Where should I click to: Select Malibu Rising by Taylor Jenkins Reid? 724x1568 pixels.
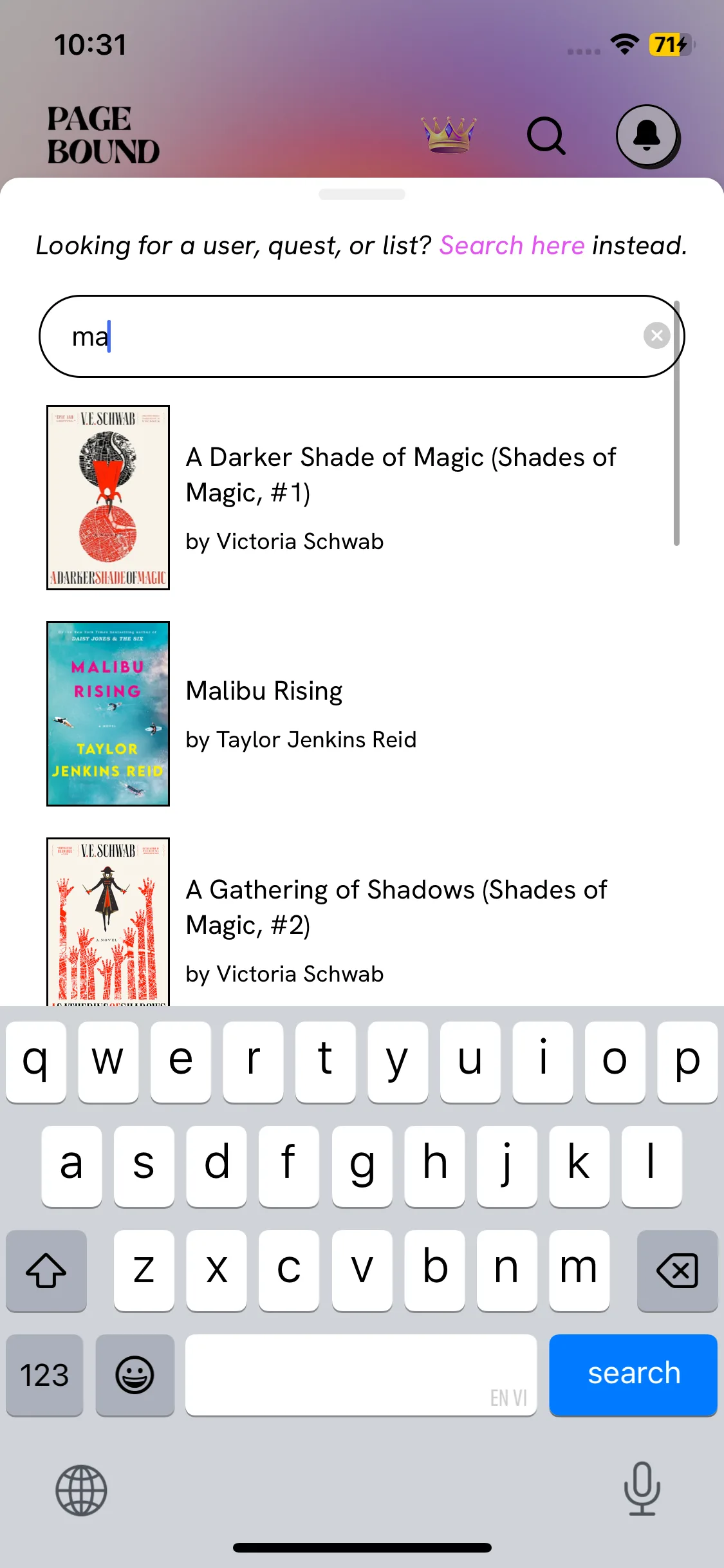pos(360,713)
